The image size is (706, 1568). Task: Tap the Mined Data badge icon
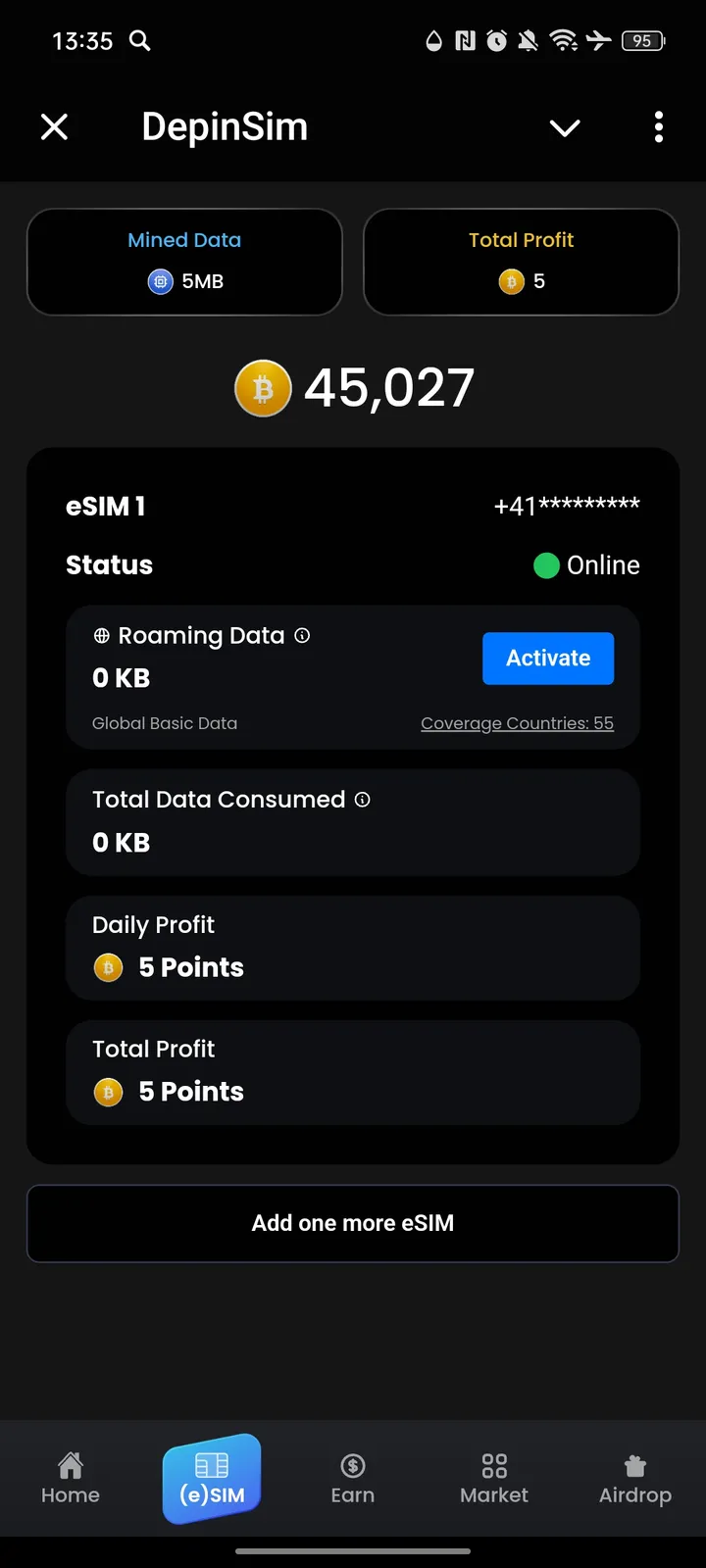coord(160,281)
